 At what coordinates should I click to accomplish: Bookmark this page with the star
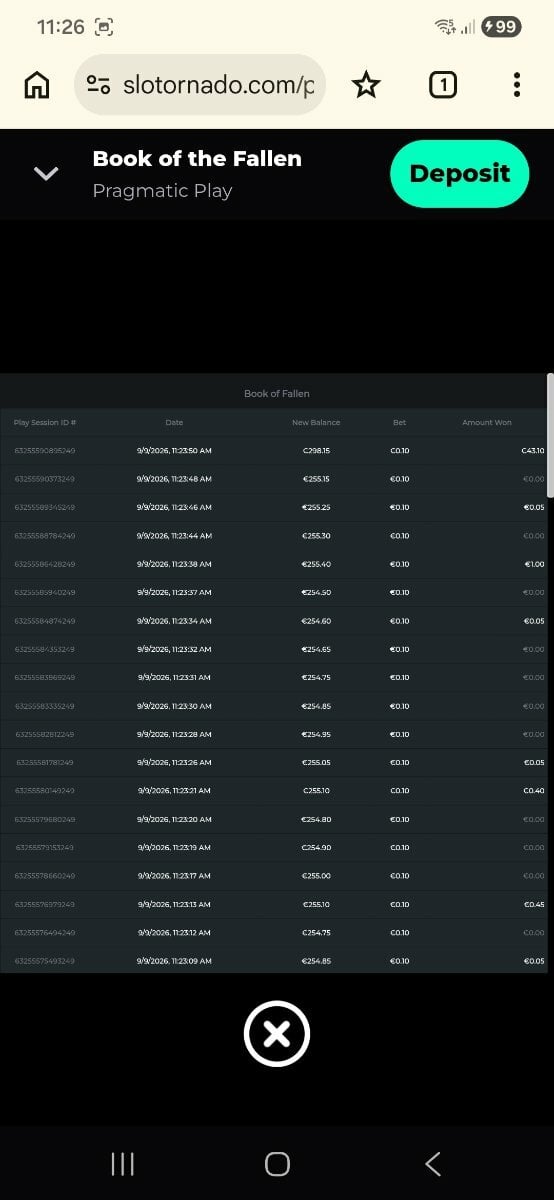[x=366, y=86]
